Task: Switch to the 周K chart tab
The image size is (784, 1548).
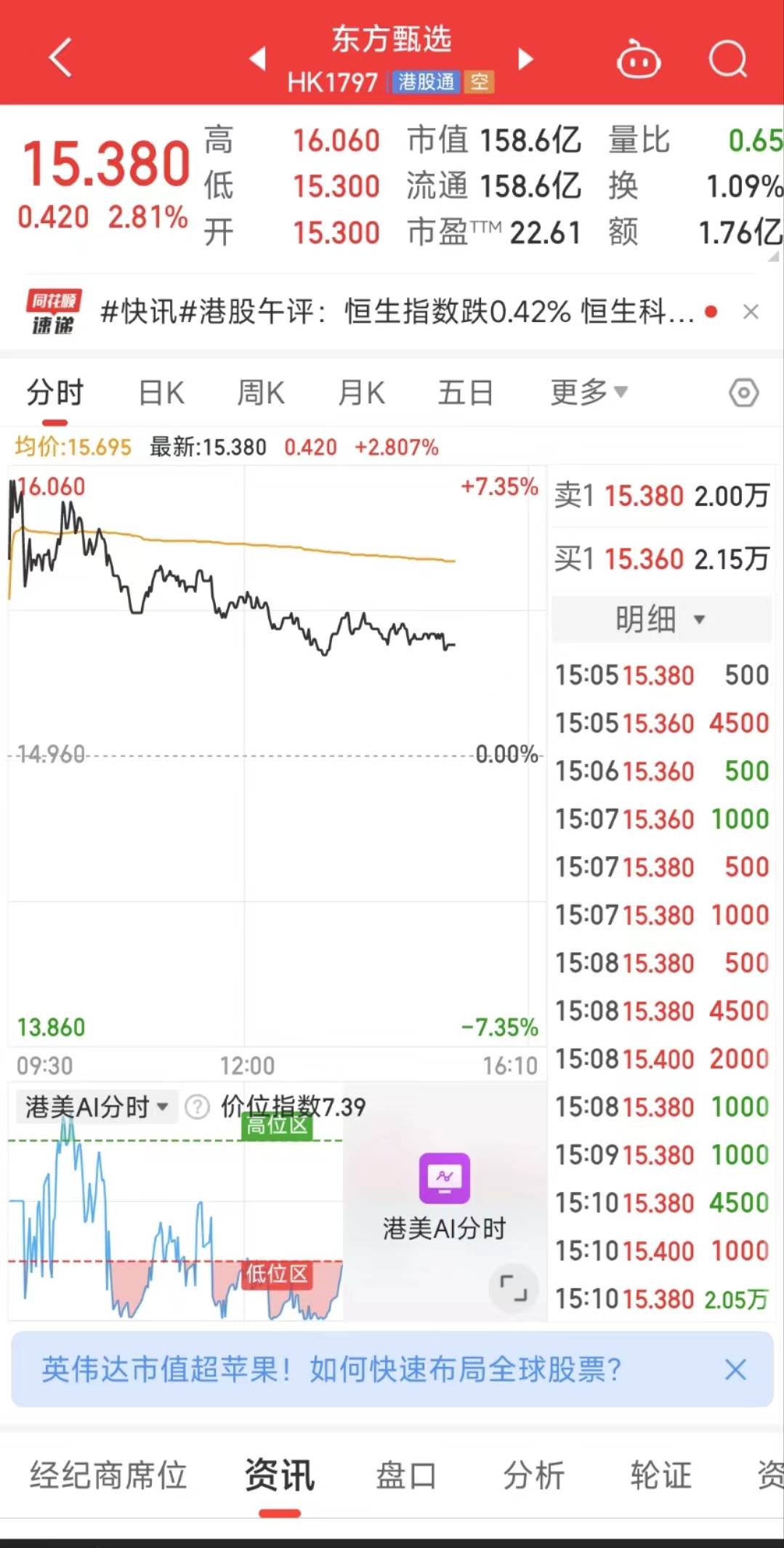Action: click(261, 393)
